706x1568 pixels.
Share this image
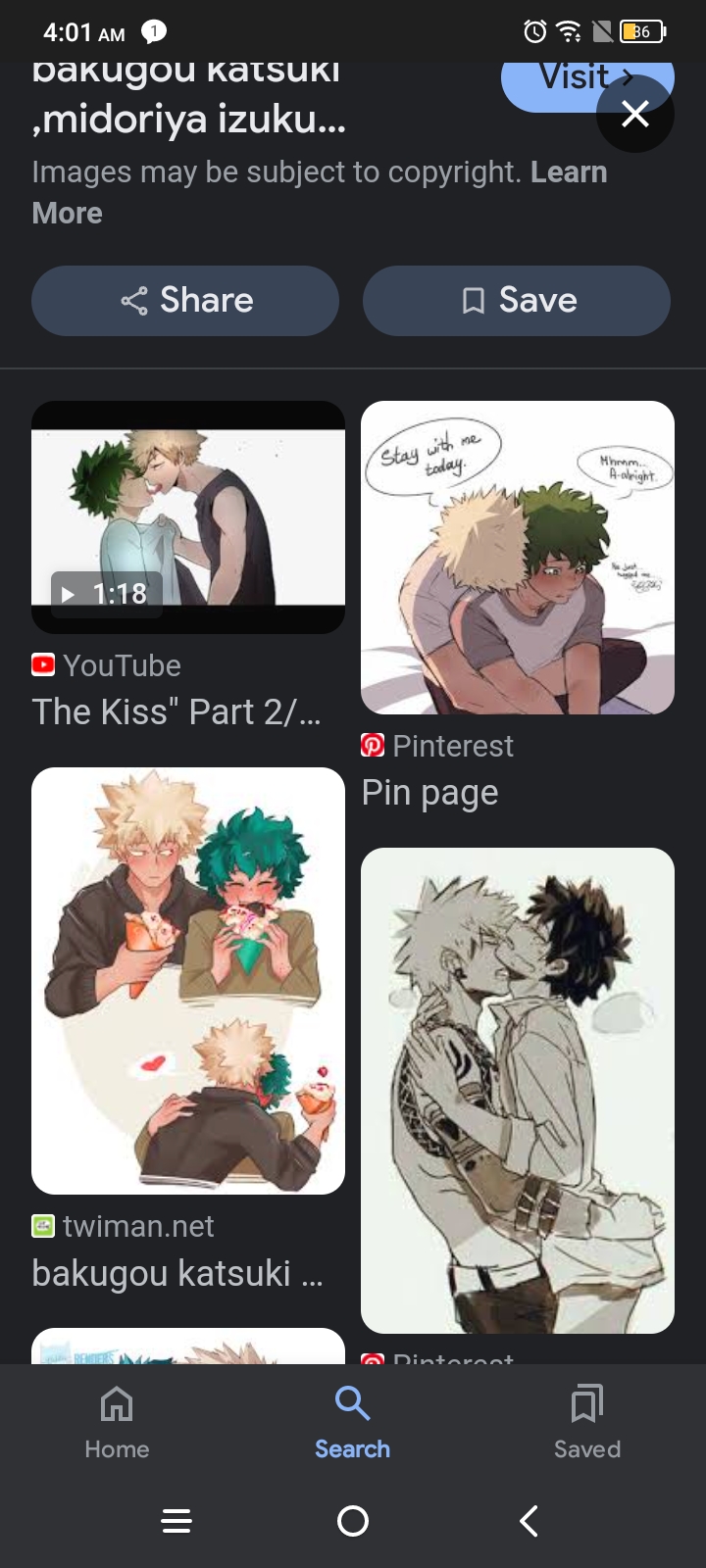[185, 301]
